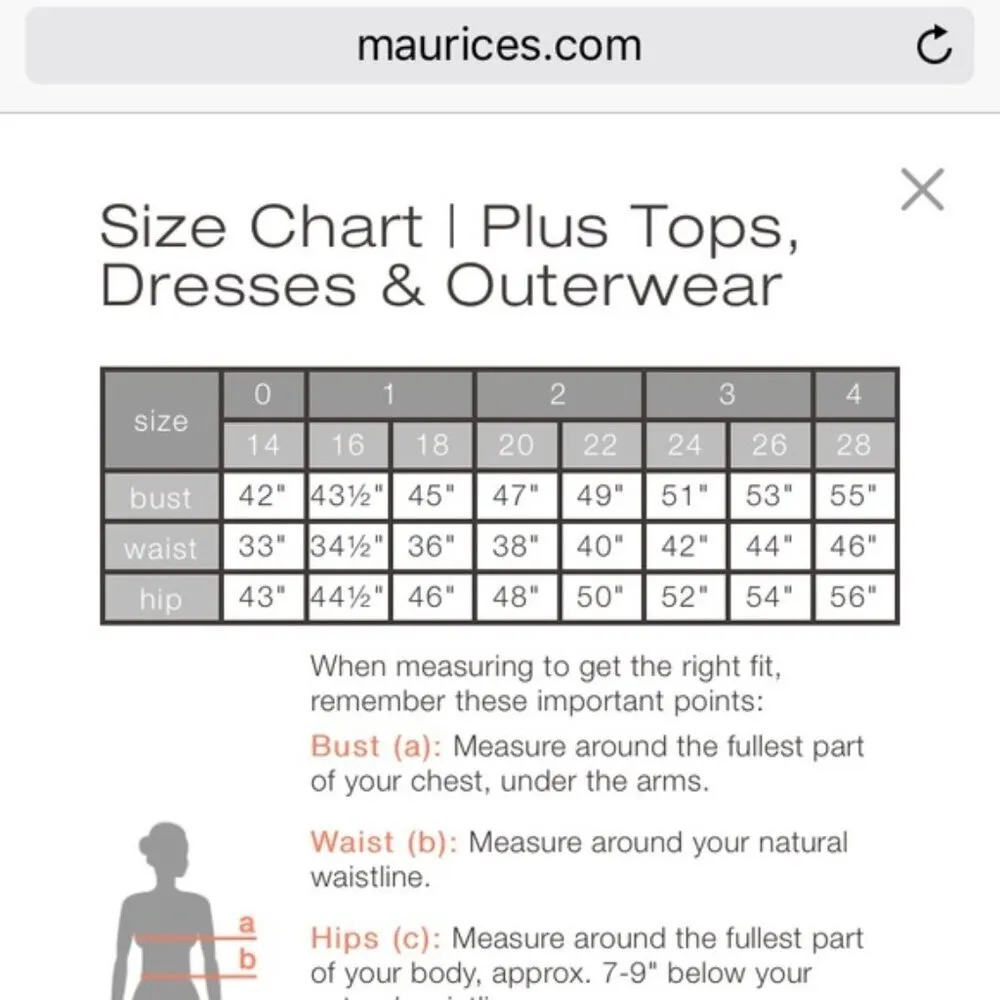The image size is (1000, 1000).
Task: Reload the maurices.com page
Action: (x=934, y=46)
